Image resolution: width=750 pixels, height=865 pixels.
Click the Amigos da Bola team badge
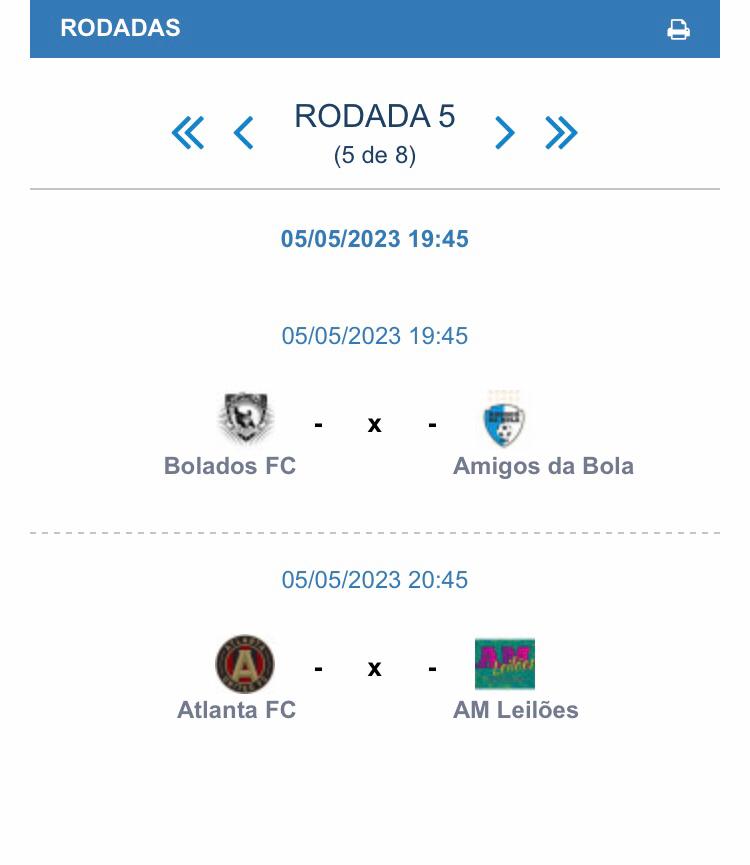point(504,417)
